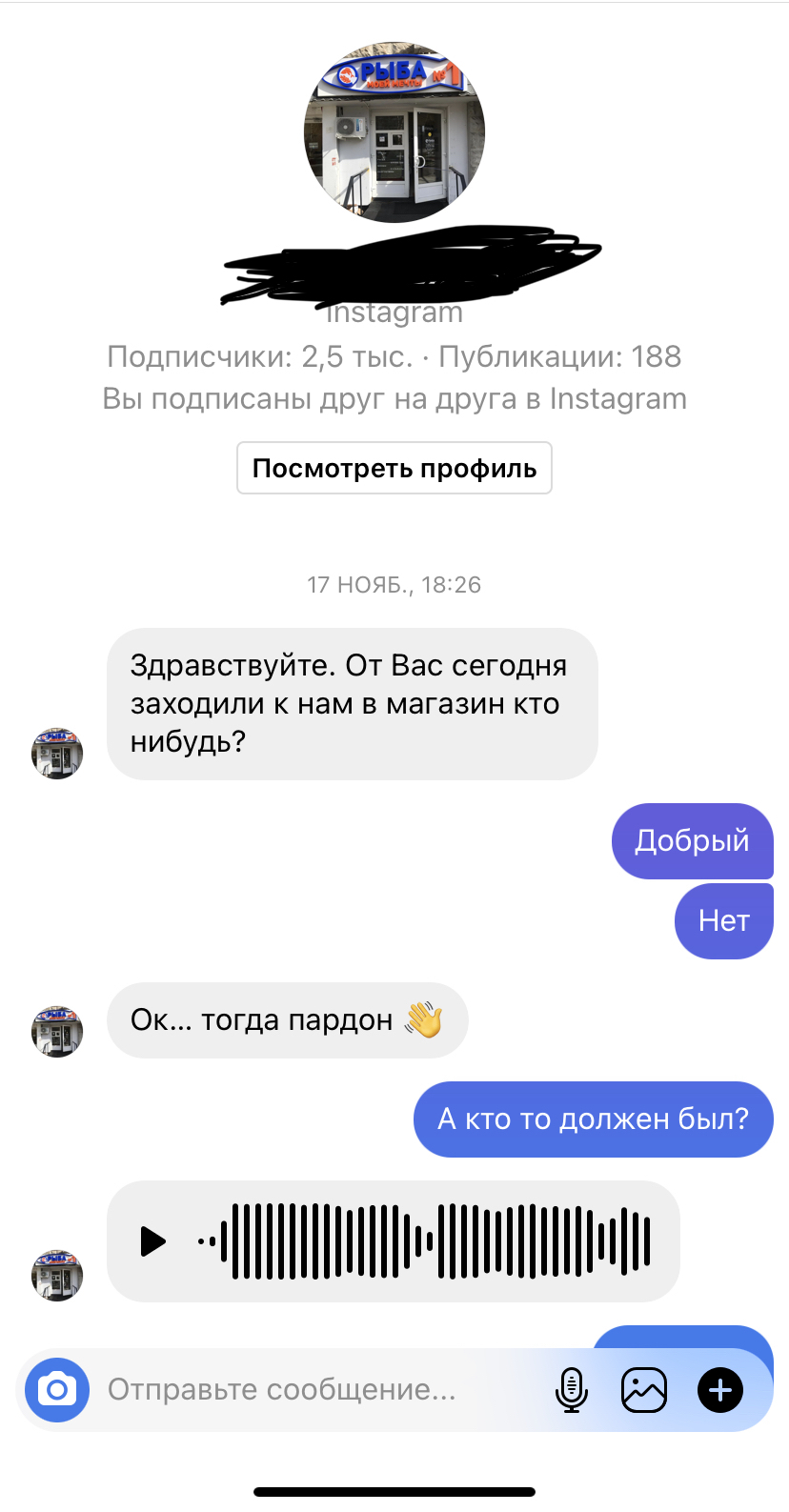Play the received voice message
This screenshot has width=789, height=1512.
click(152, 1241)
